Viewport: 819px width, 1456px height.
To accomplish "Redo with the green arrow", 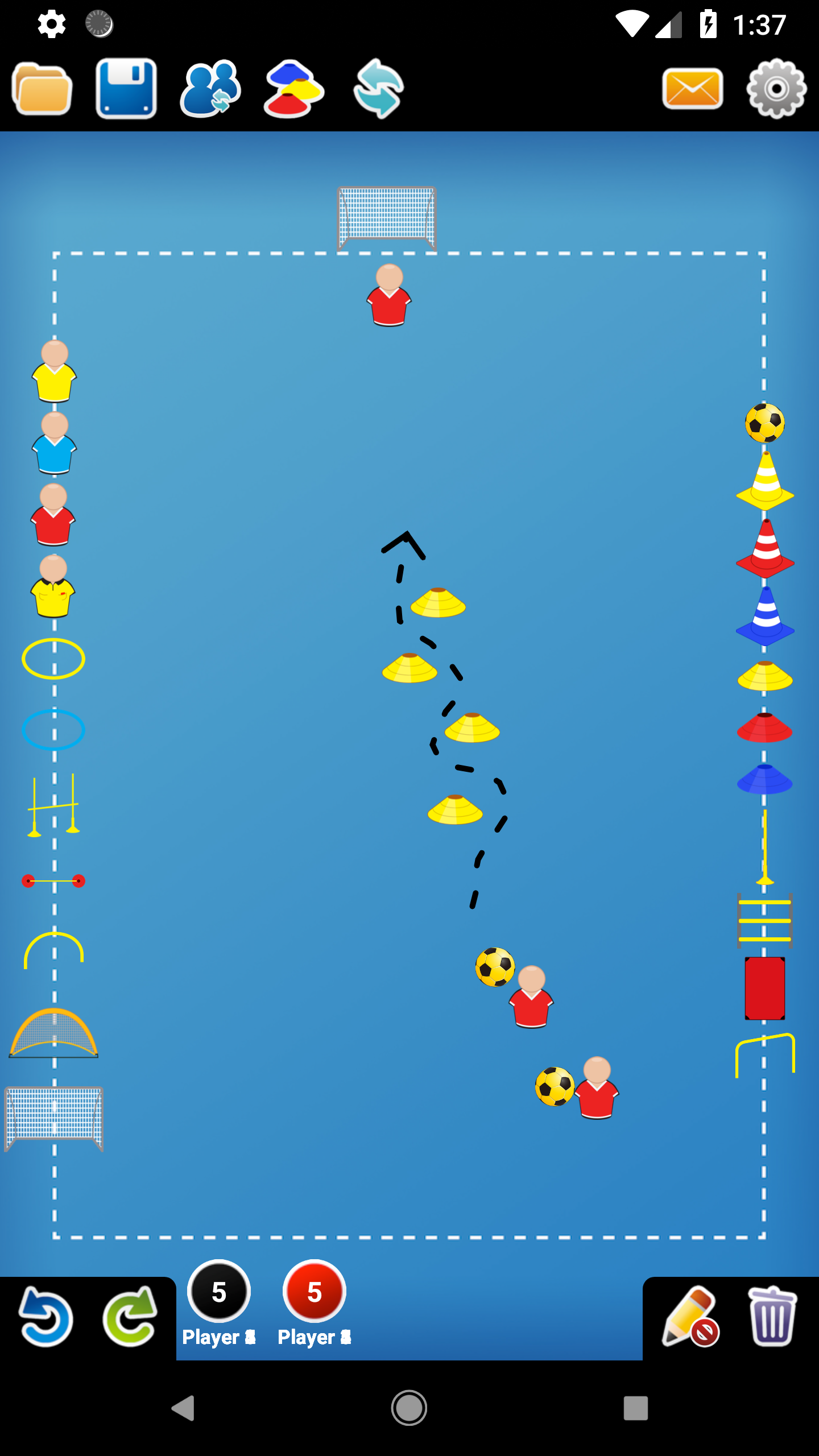I will tap(130, 1317).
